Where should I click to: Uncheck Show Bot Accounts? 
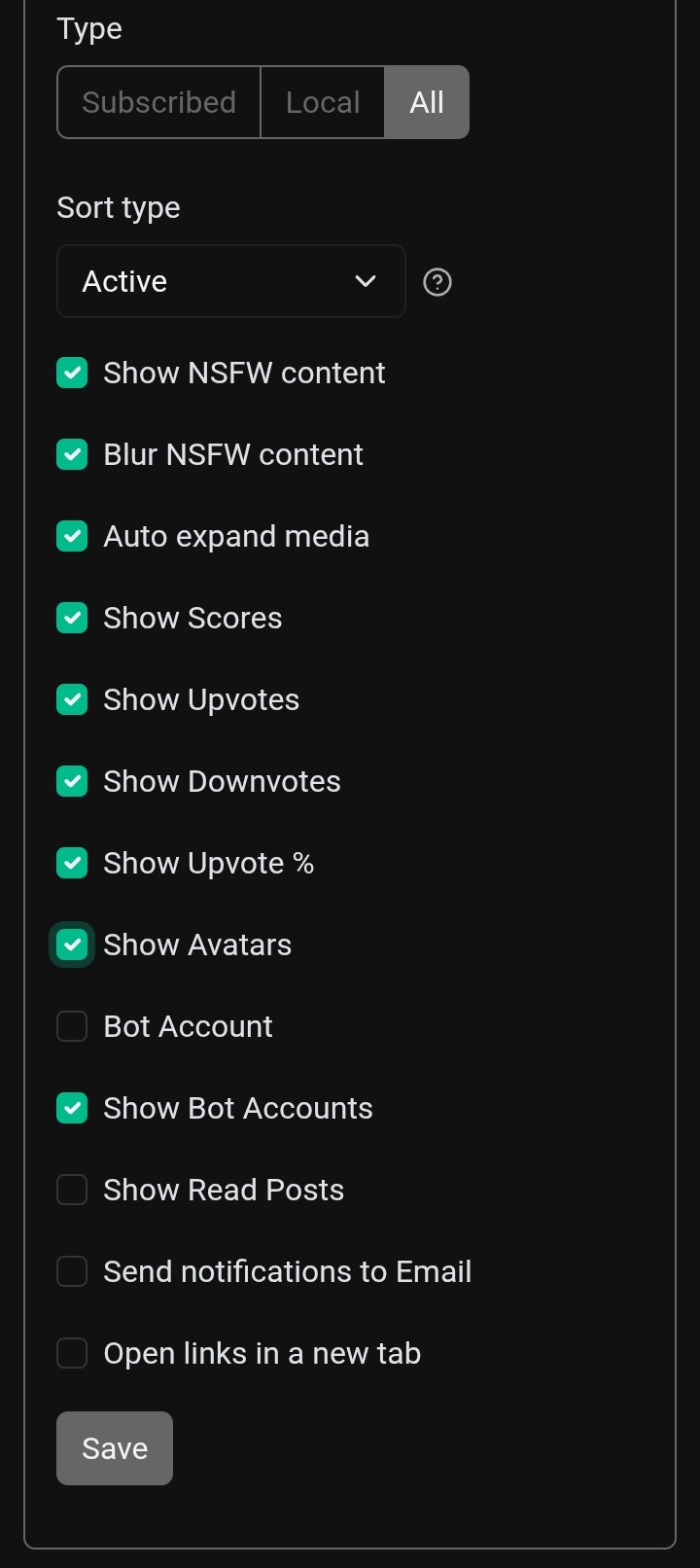coord(72,1108)
